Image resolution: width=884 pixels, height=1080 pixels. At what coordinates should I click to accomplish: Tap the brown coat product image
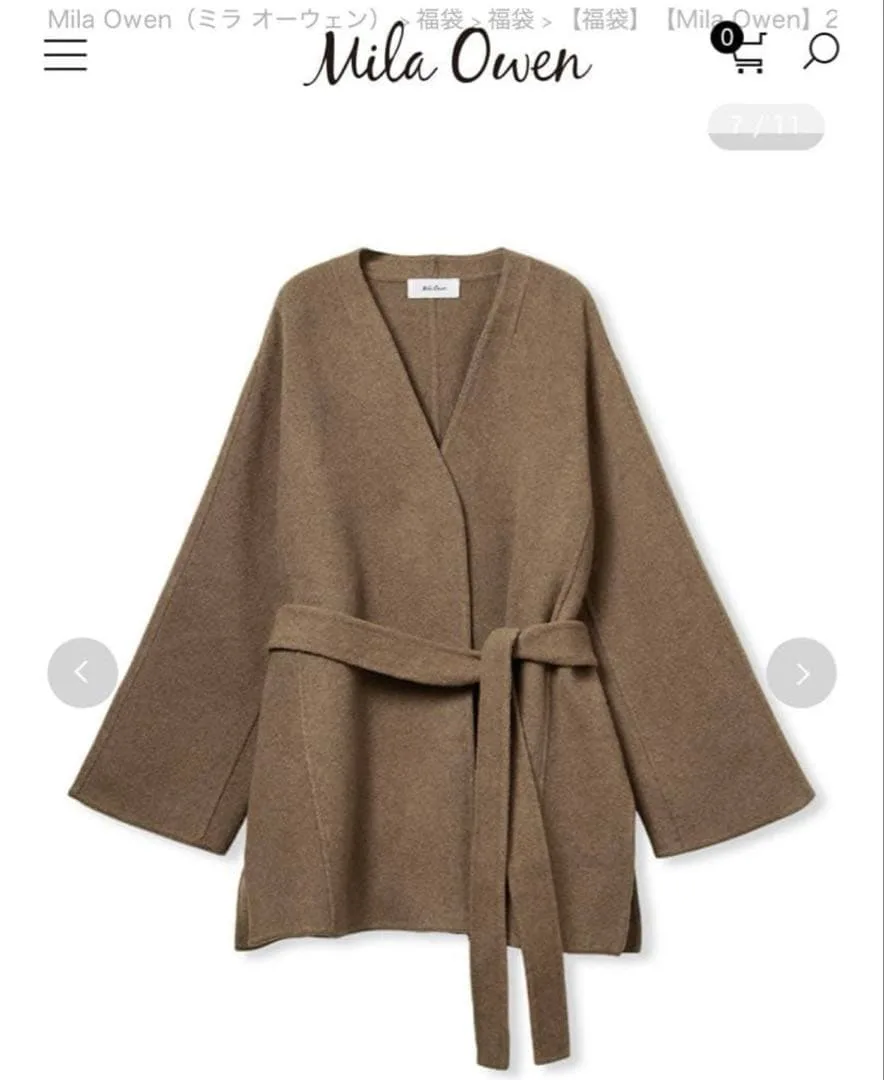tap(440, 600)
